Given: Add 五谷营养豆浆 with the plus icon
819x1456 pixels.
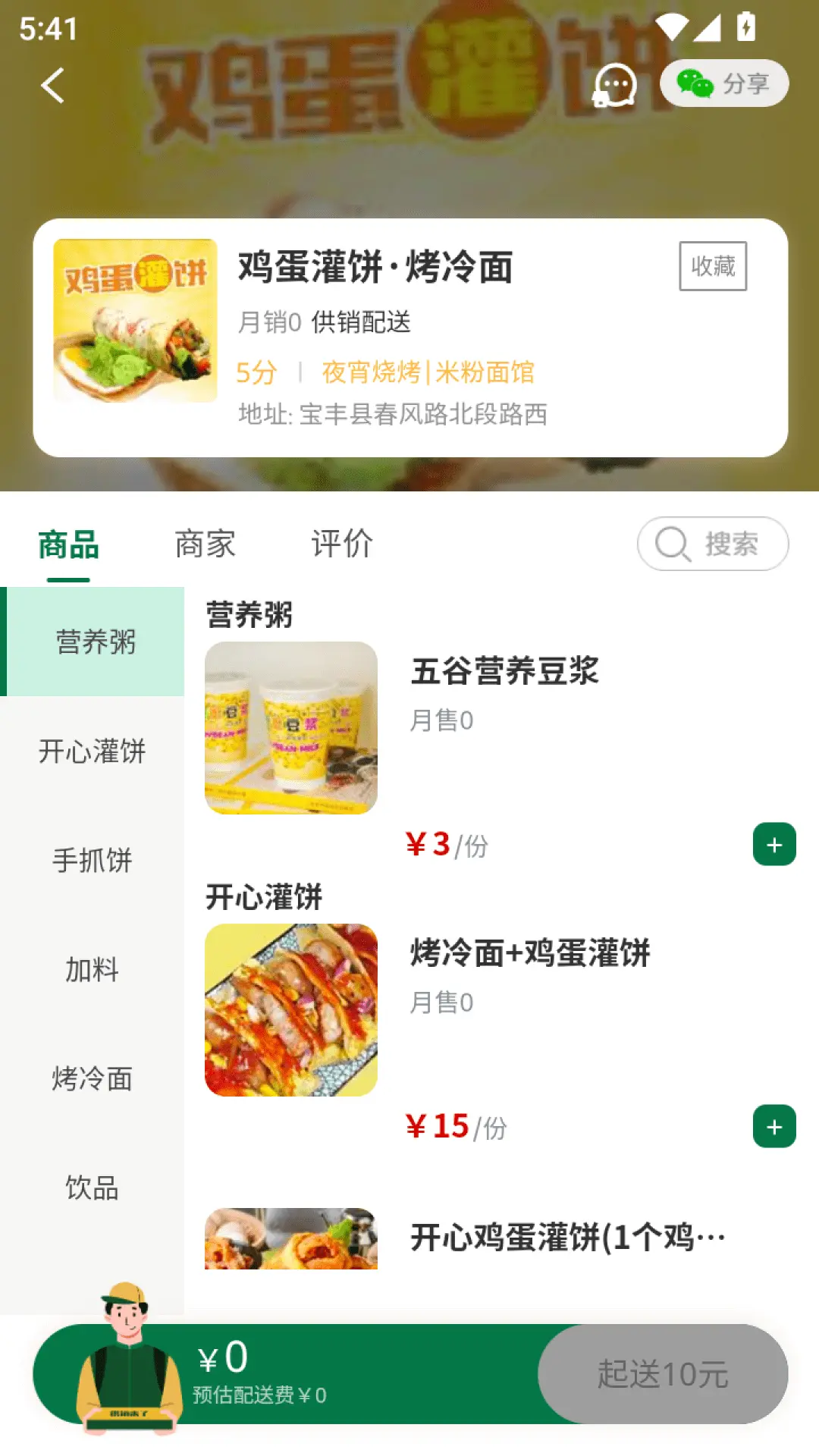Looking at the screenshot, I should click(x=773, y=843).
